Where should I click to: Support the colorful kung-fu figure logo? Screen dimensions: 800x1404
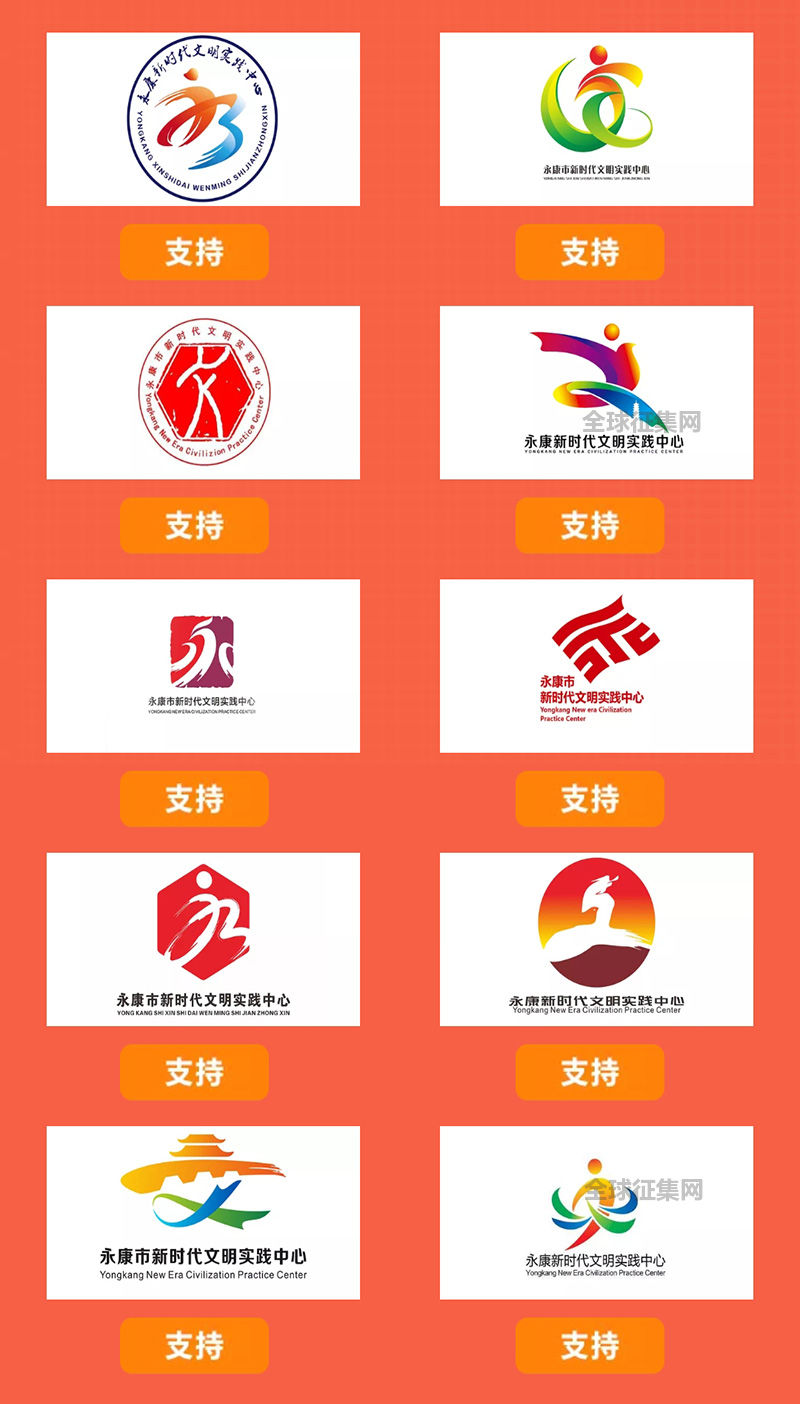coord(589,525)
